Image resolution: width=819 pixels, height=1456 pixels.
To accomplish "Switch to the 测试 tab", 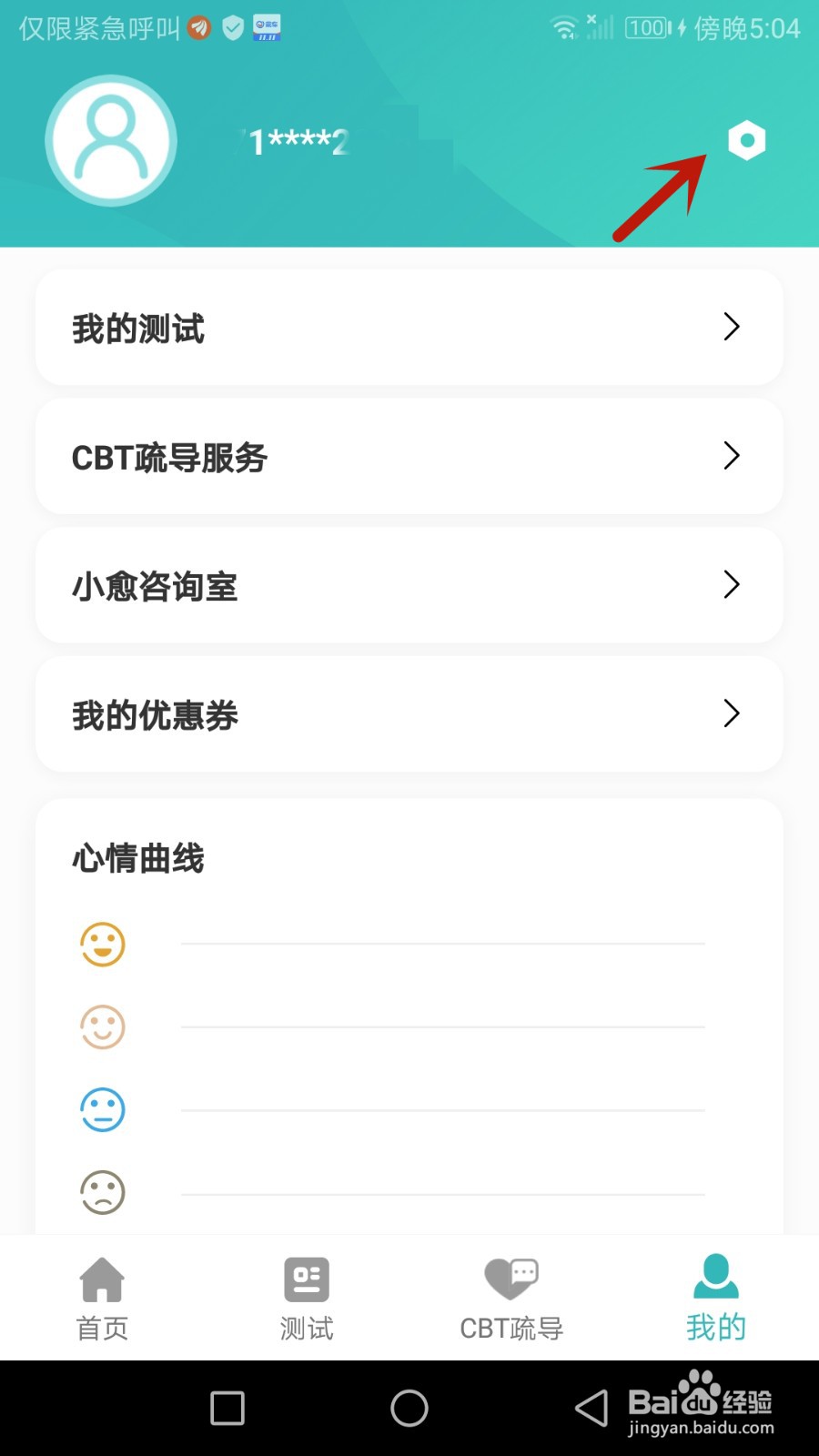I will [x=306, y=1299].
